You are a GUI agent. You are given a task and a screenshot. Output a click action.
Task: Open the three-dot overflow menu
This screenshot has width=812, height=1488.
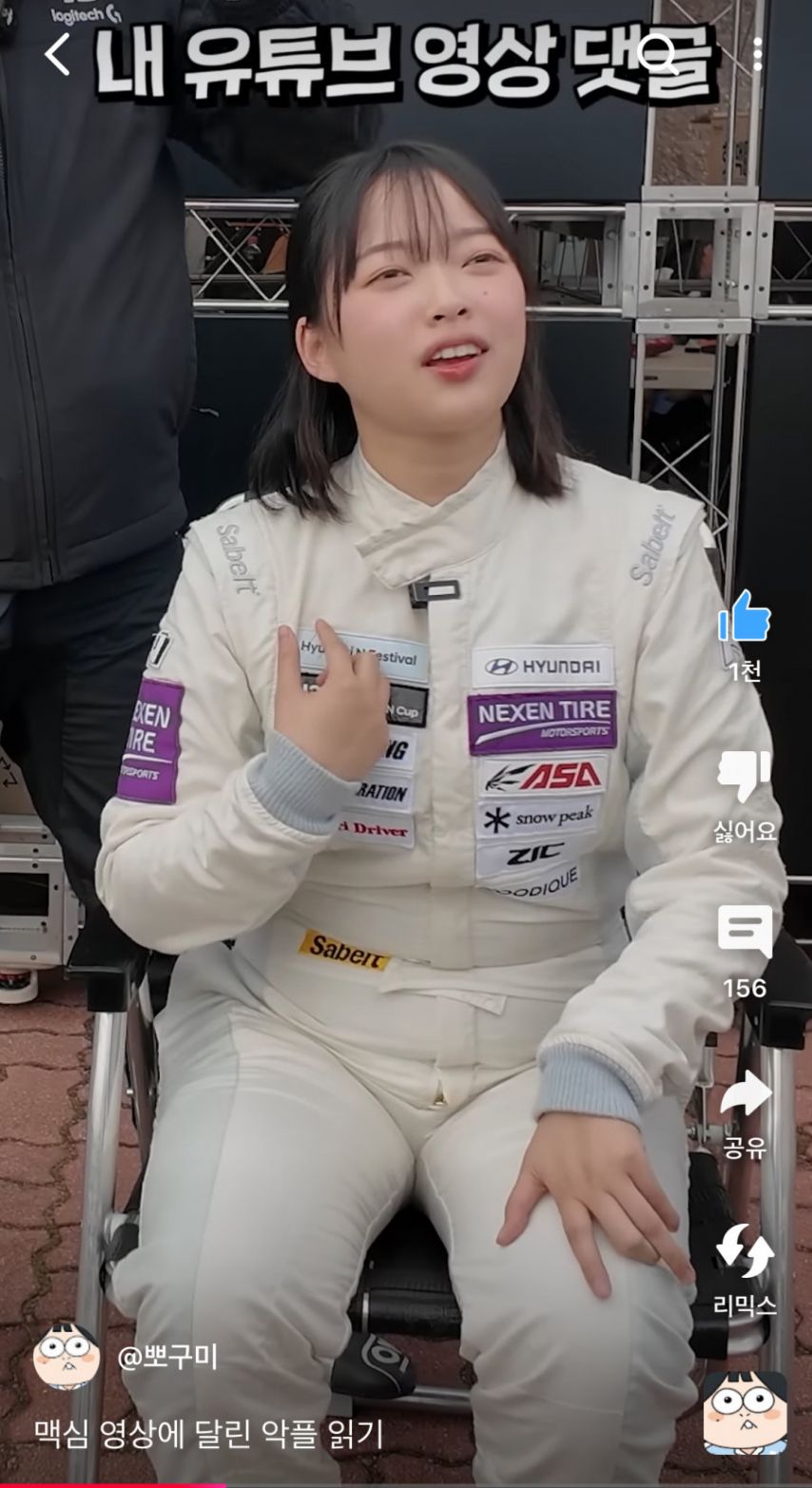point(757,55)
